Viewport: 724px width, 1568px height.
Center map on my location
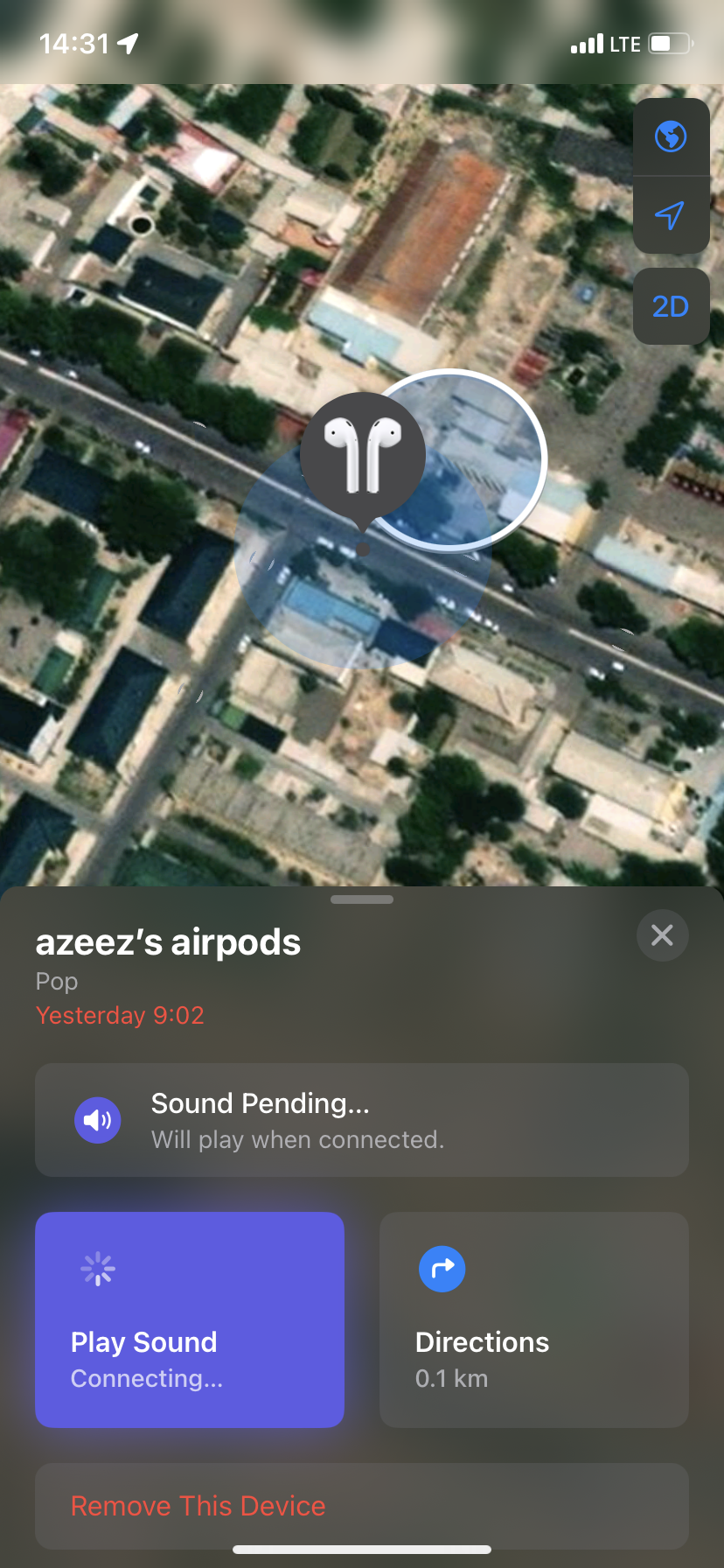tap(671, 215)
